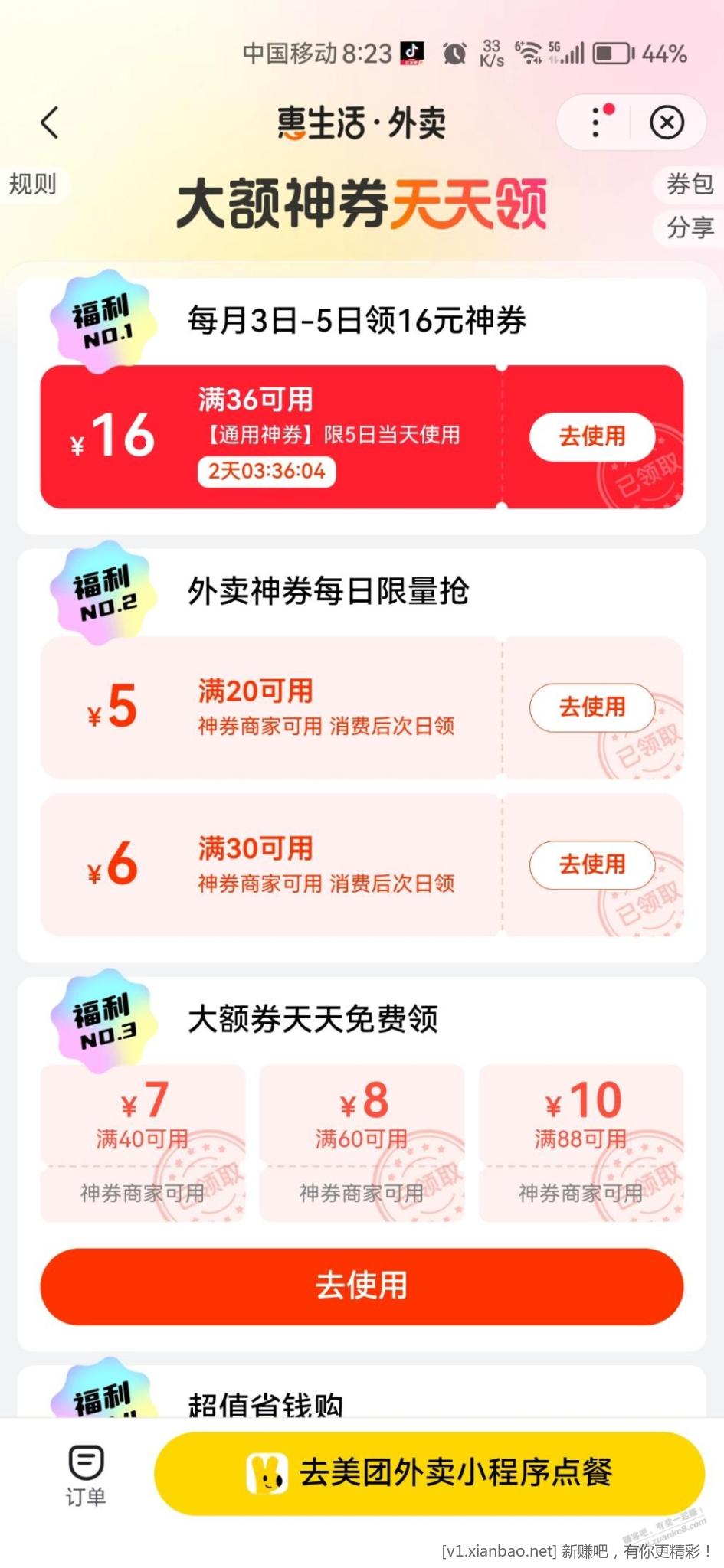Screen dimensions: 724x1568
Task: Open 订单 orders at the bottom
Action: point(86,1475)
